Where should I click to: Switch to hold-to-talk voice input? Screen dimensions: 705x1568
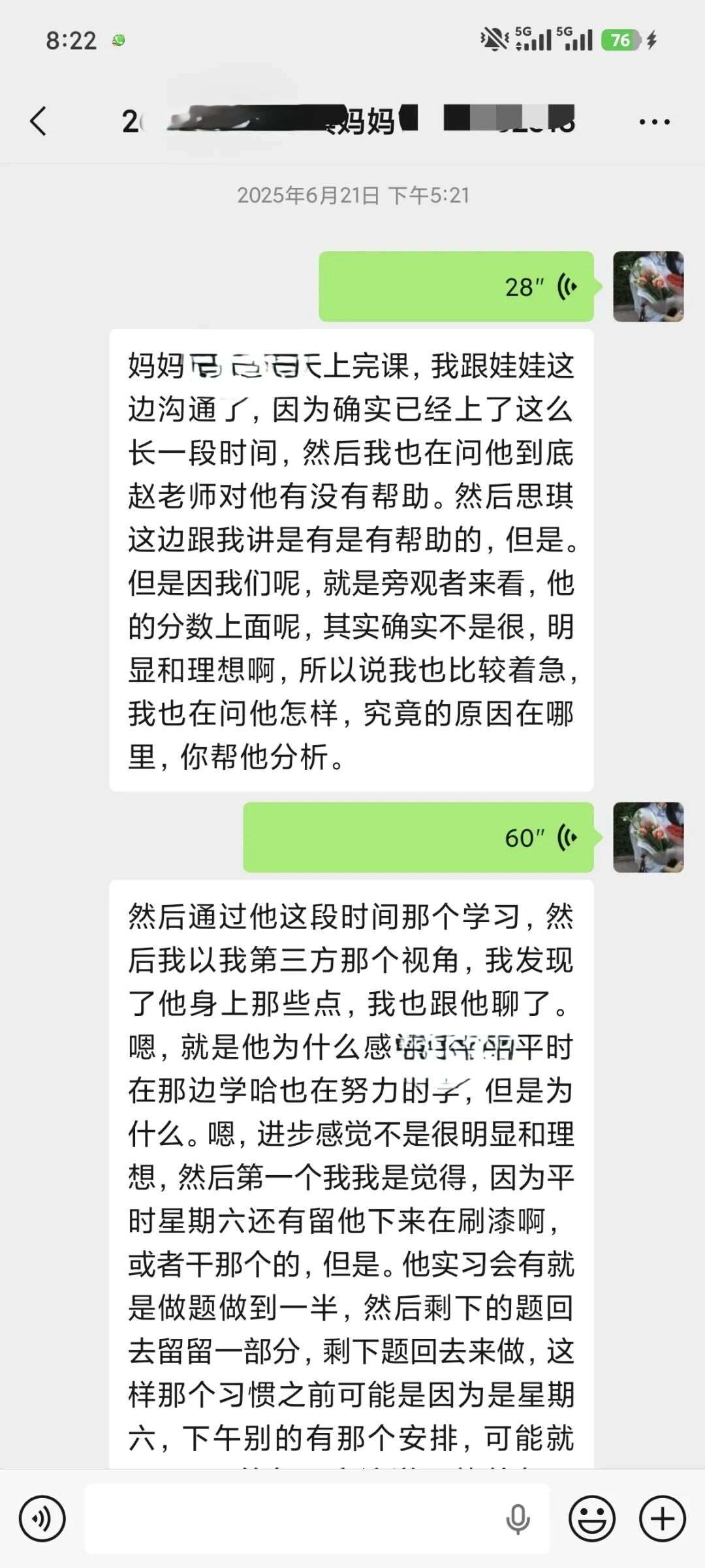coord(42,1518)
